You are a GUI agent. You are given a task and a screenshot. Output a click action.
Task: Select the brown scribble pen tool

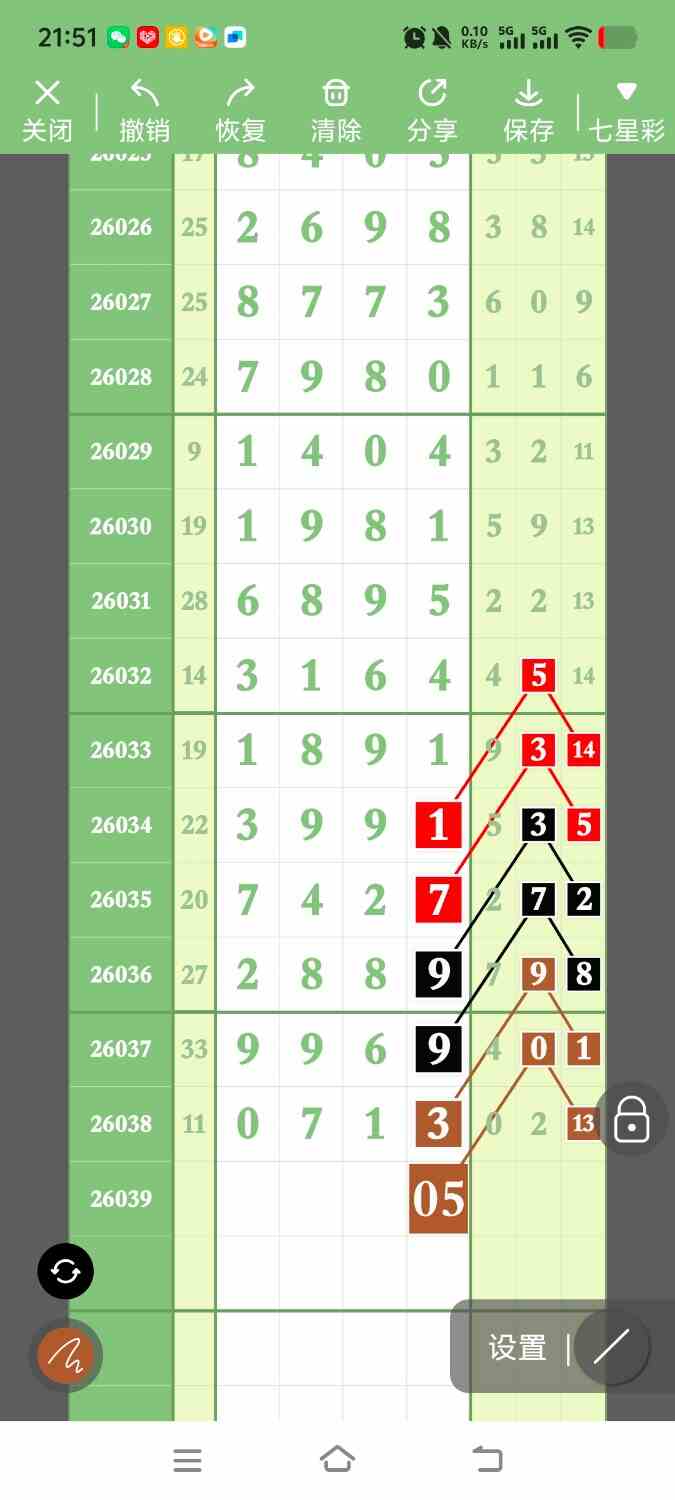pos(65,1356)
